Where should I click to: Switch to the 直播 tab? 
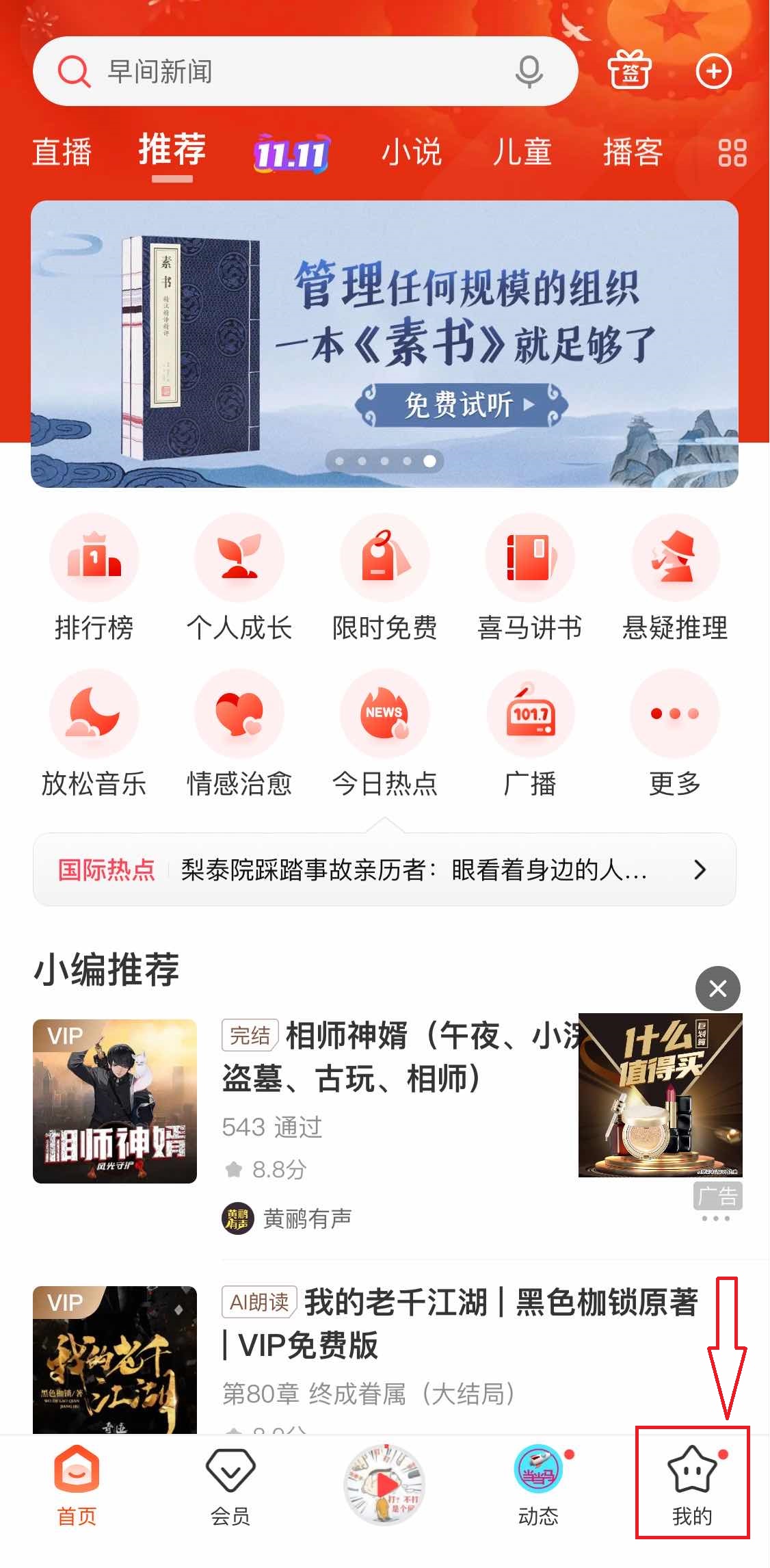pyautogui.click(x=62, y=152)
